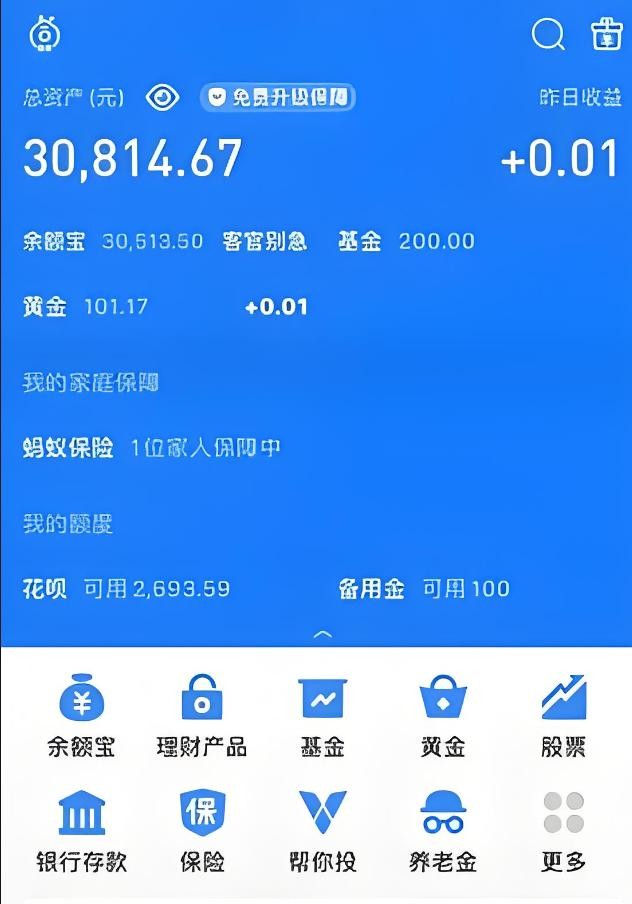
Task: Hide total assets with the eye icon
Action: pos(162,98)
